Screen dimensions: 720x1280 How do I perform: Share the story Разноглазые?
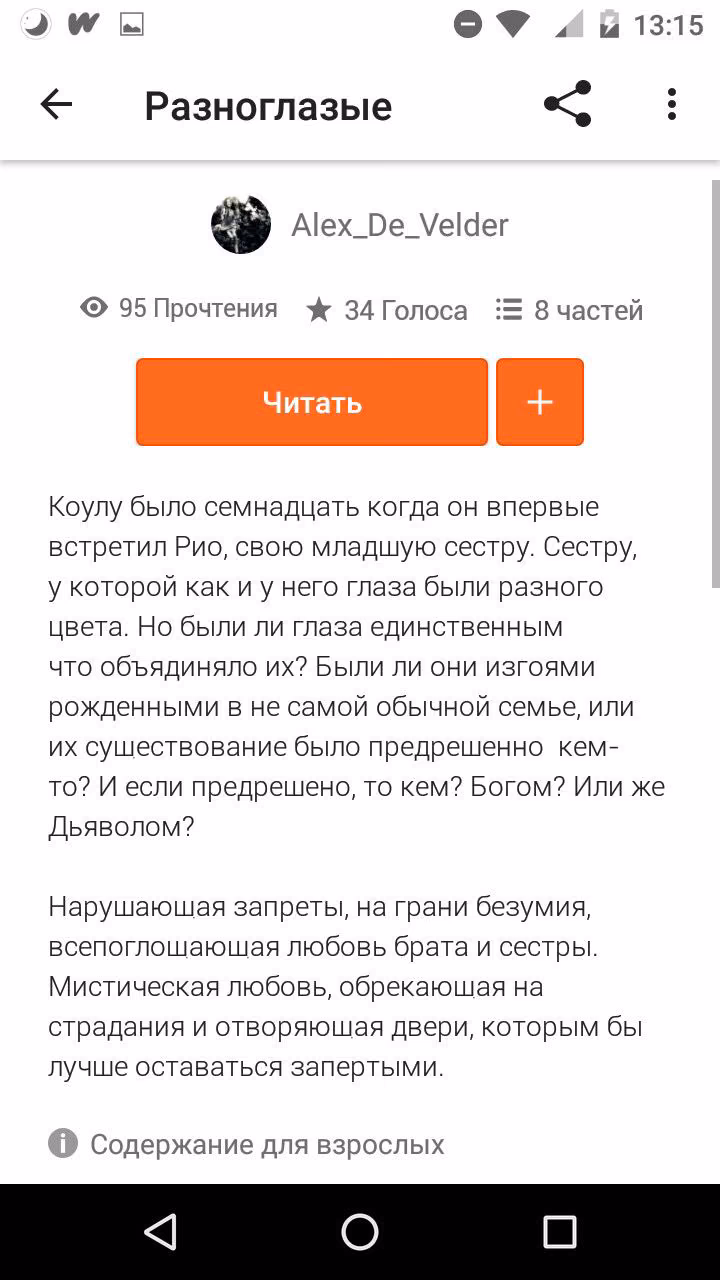click(567, 104)
